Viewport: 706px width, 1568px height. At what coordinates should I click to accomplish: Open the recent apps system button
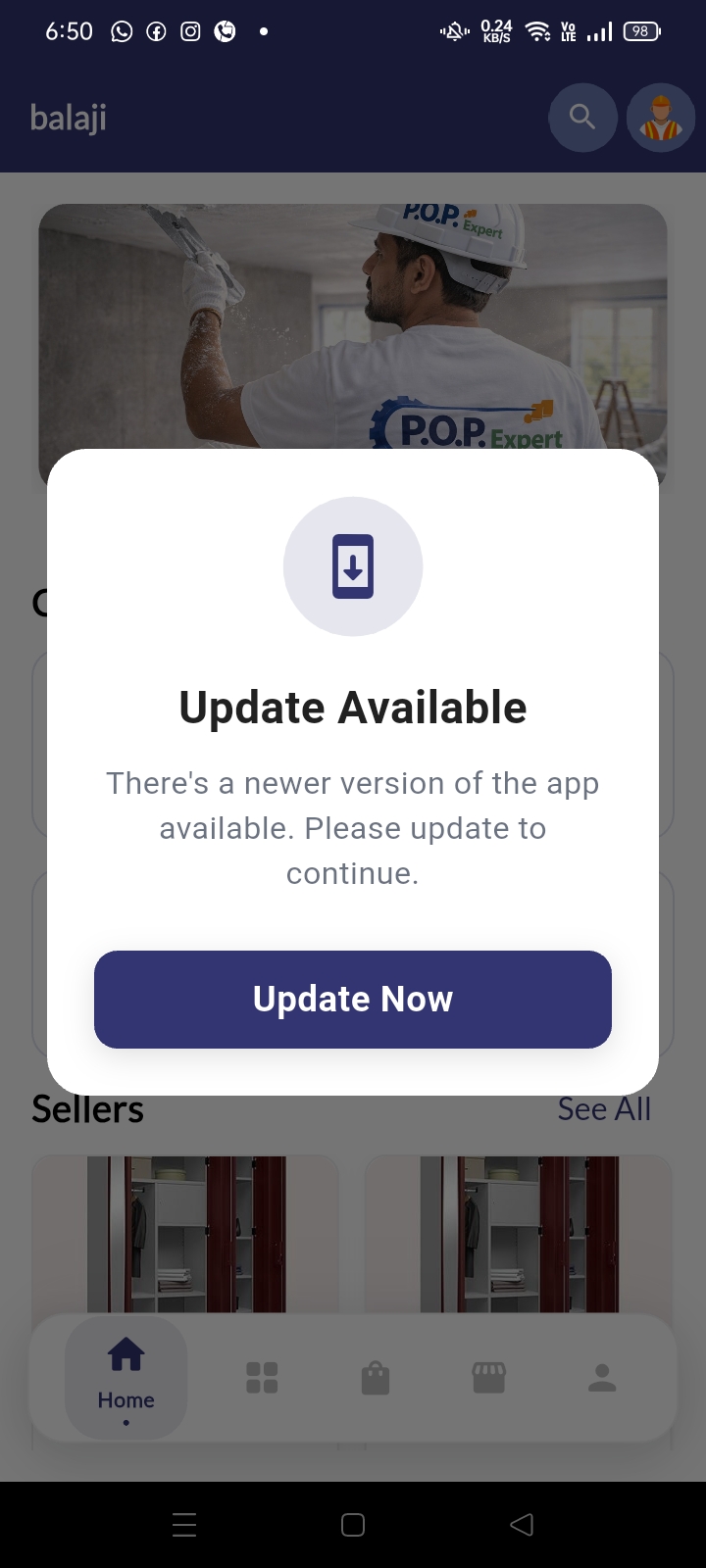click(184, 1524)
